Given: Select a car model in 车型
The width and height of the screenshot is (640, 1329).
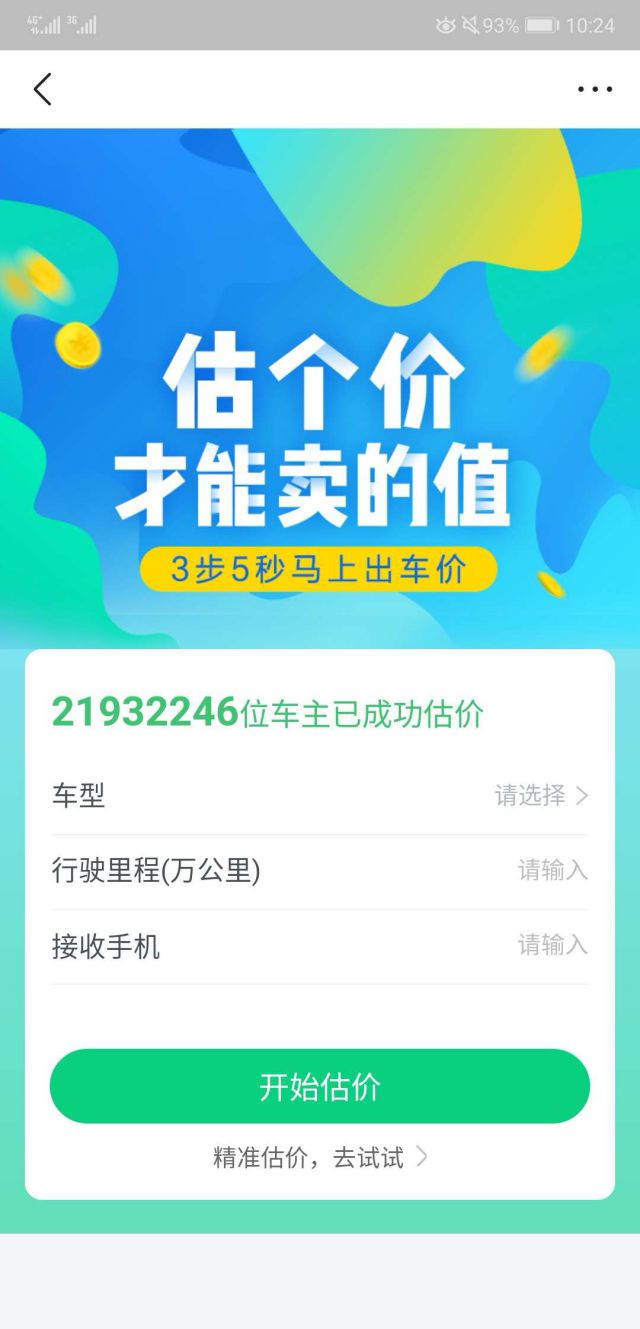Looking at the screenshot, I should pyautogui.click(x=540, y=796).
